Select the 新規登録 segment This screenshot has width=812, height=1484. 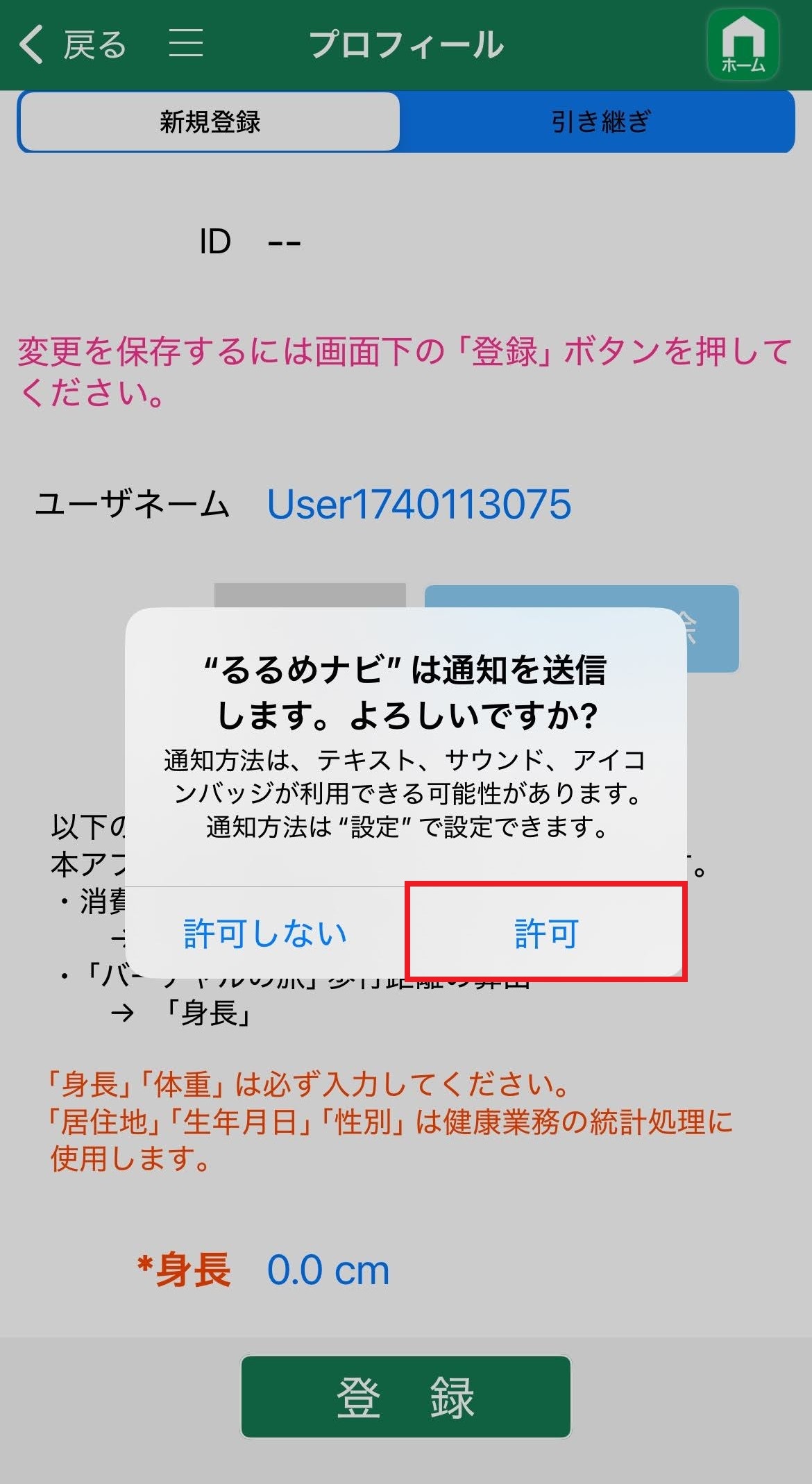210,121
